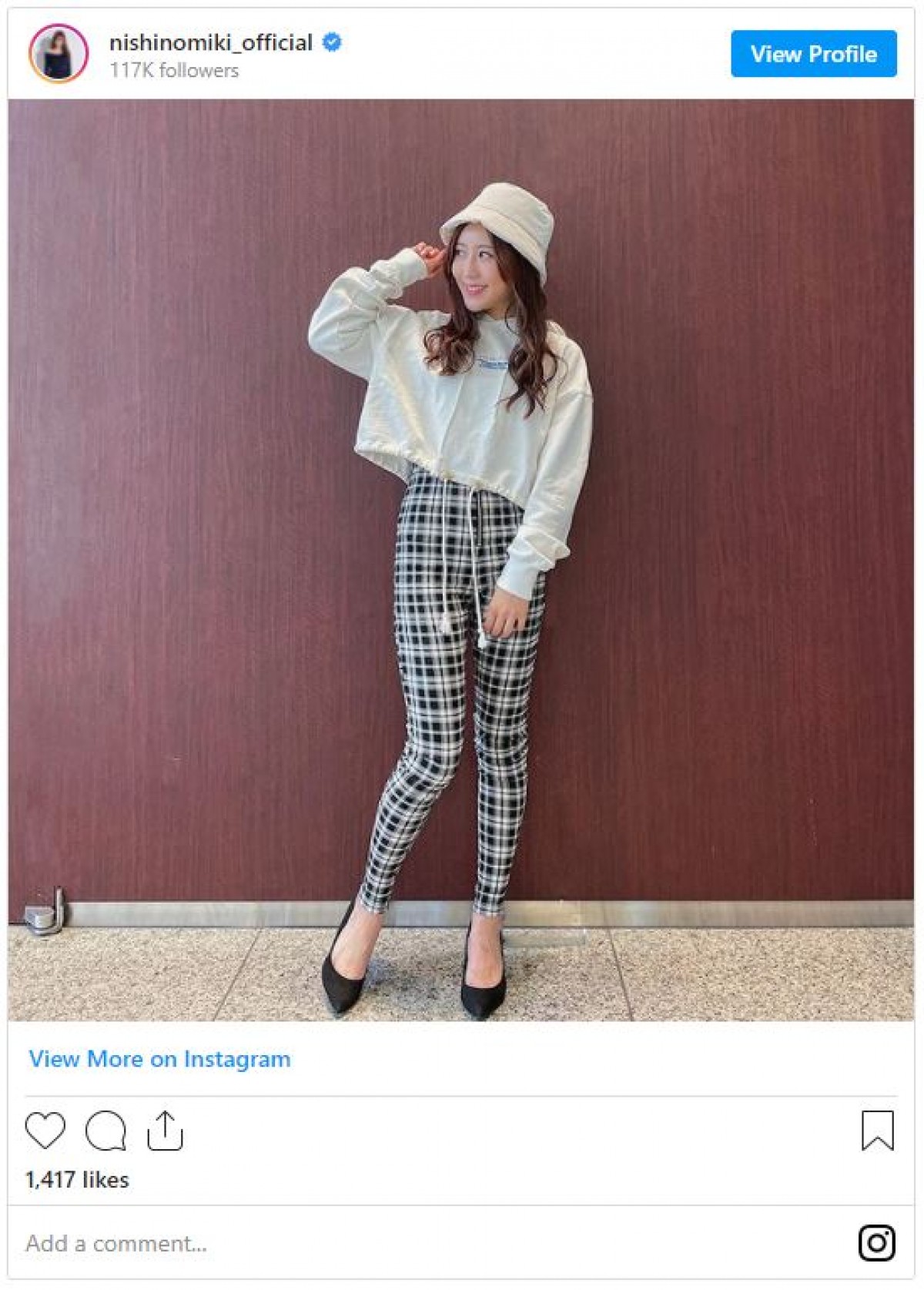
Task: Like this post with the heart
Action: (45, 1131)
